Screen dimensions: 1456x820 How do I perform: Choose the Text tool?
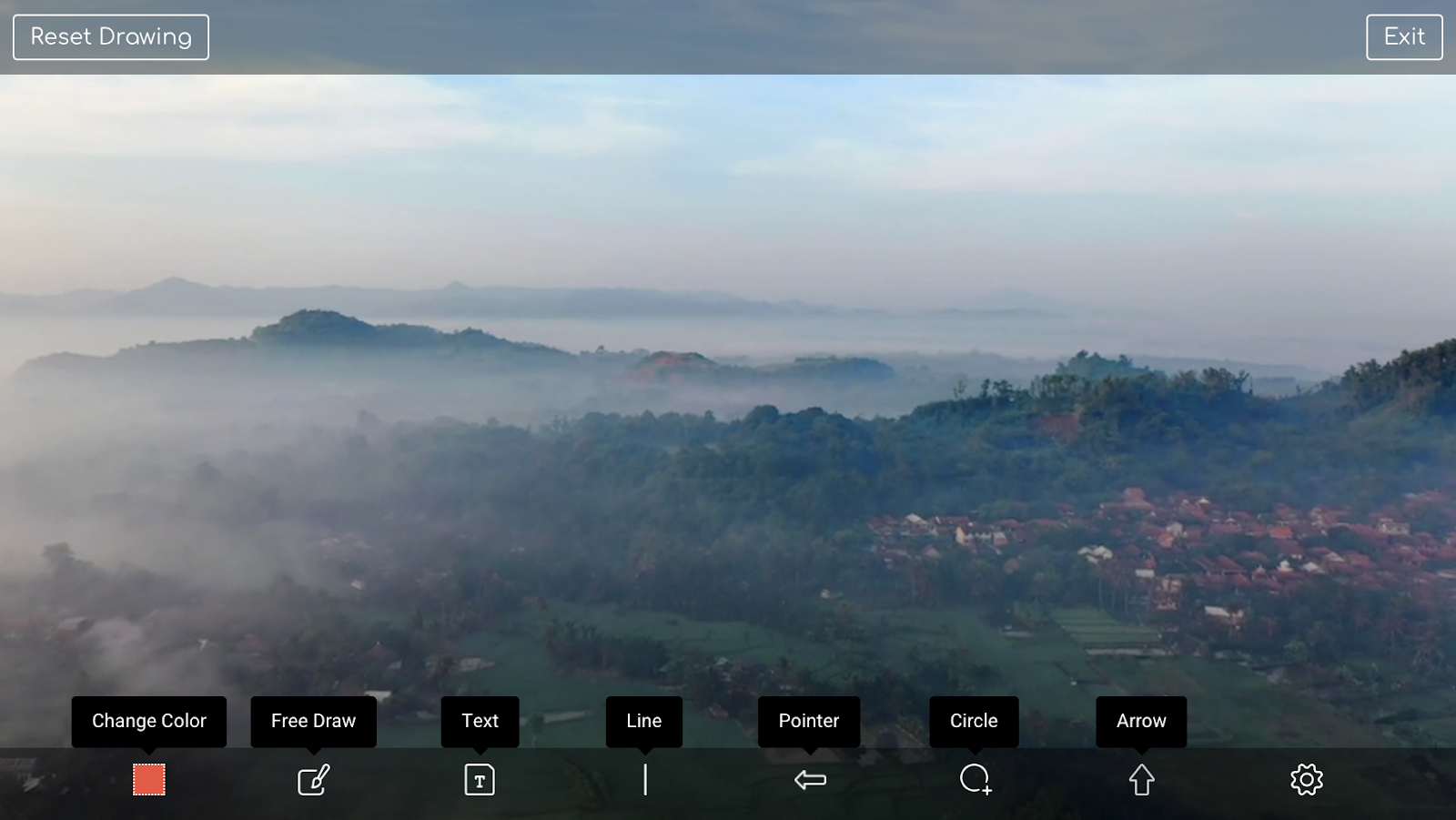[x=480, y=780]
